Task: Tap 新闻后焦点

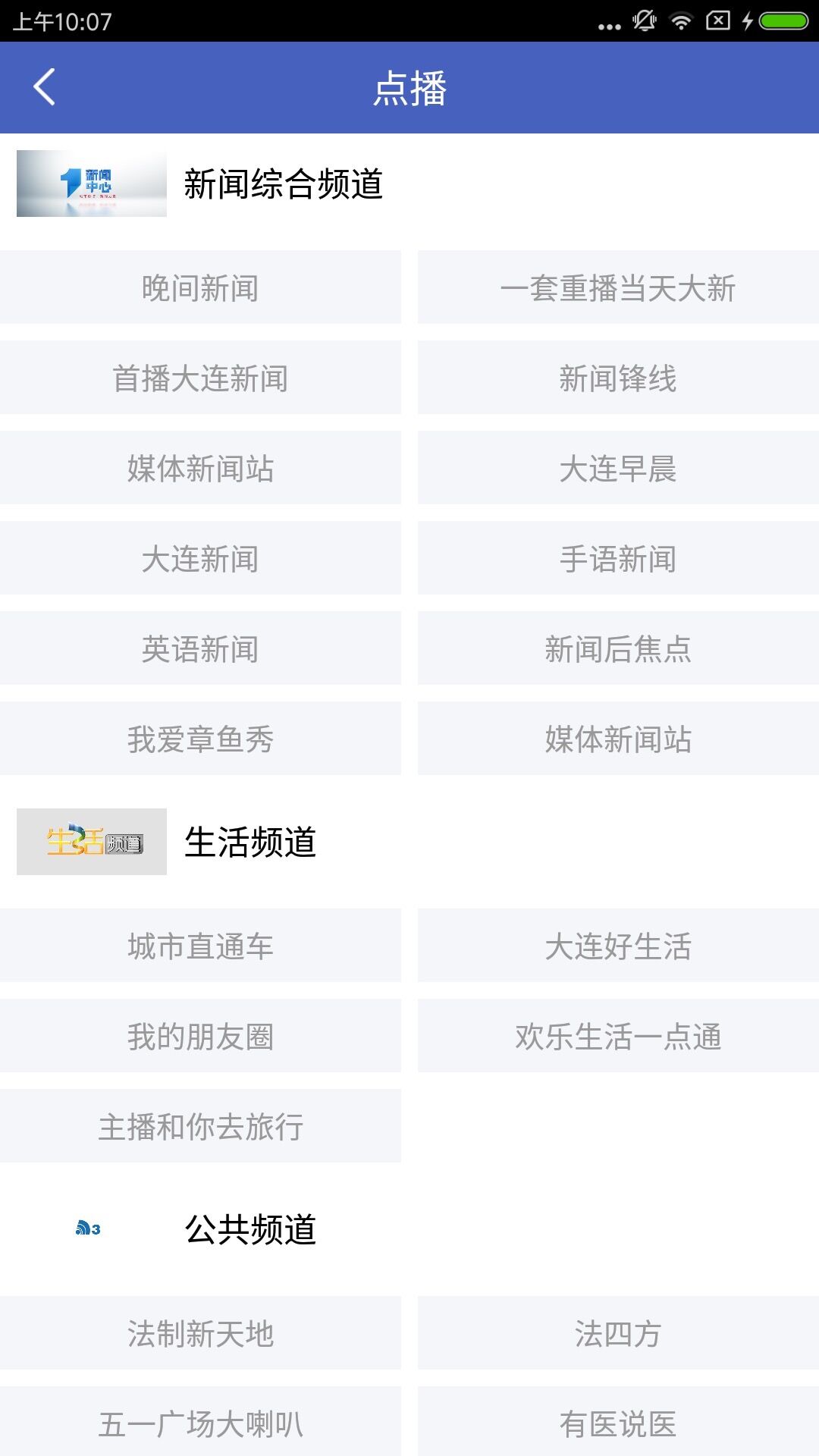Action: (618, 648)
